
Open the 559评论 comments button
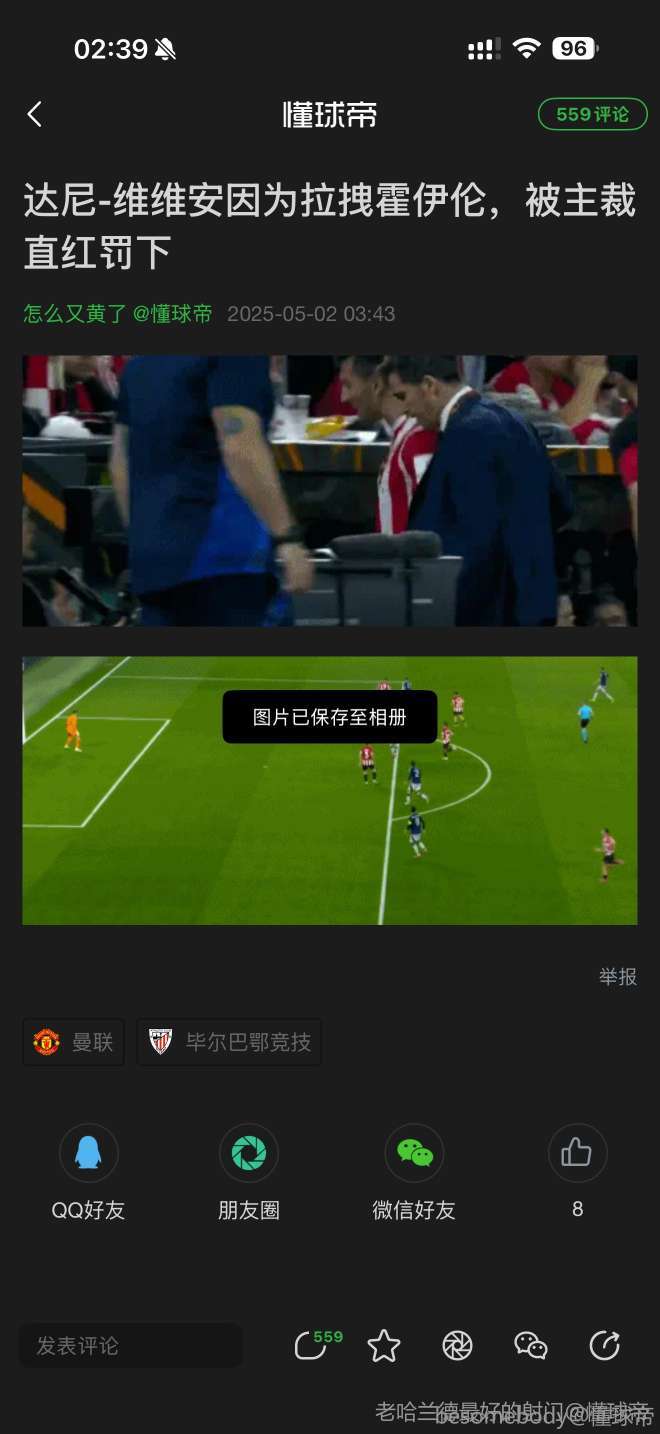pos(592,114)
